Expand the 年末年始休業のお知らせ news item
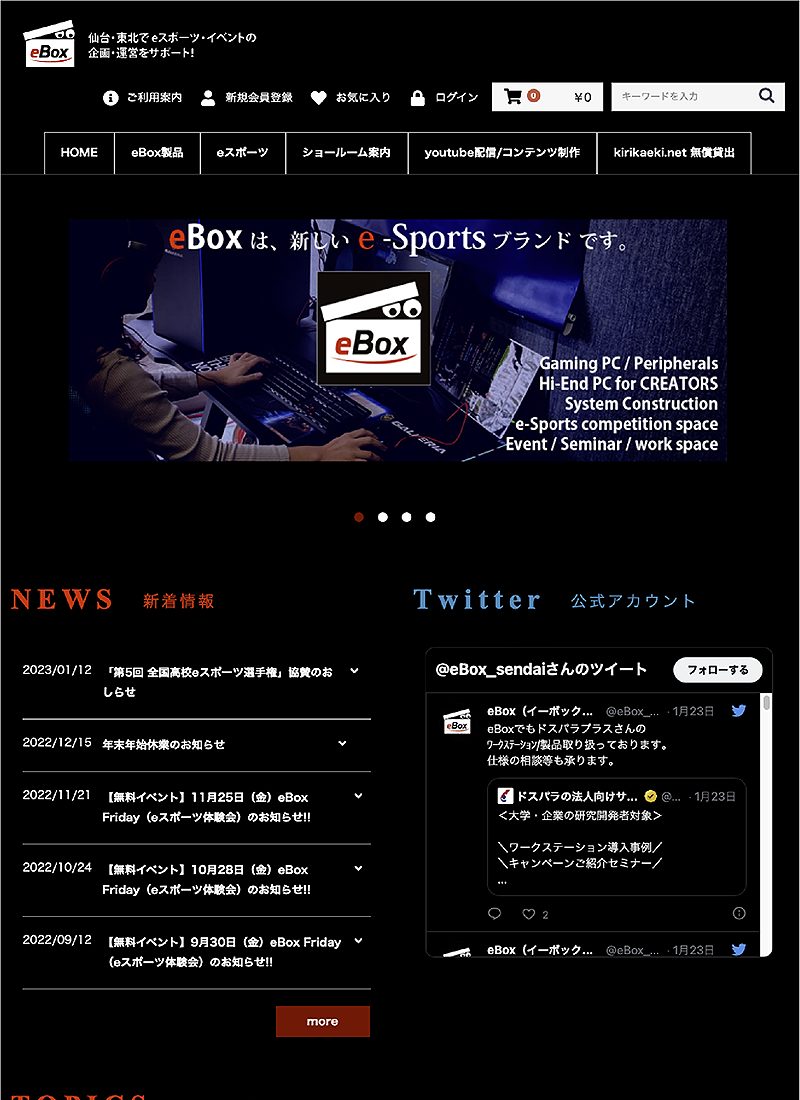Screen dimensions: 800x1100 (x=342, y=744)
